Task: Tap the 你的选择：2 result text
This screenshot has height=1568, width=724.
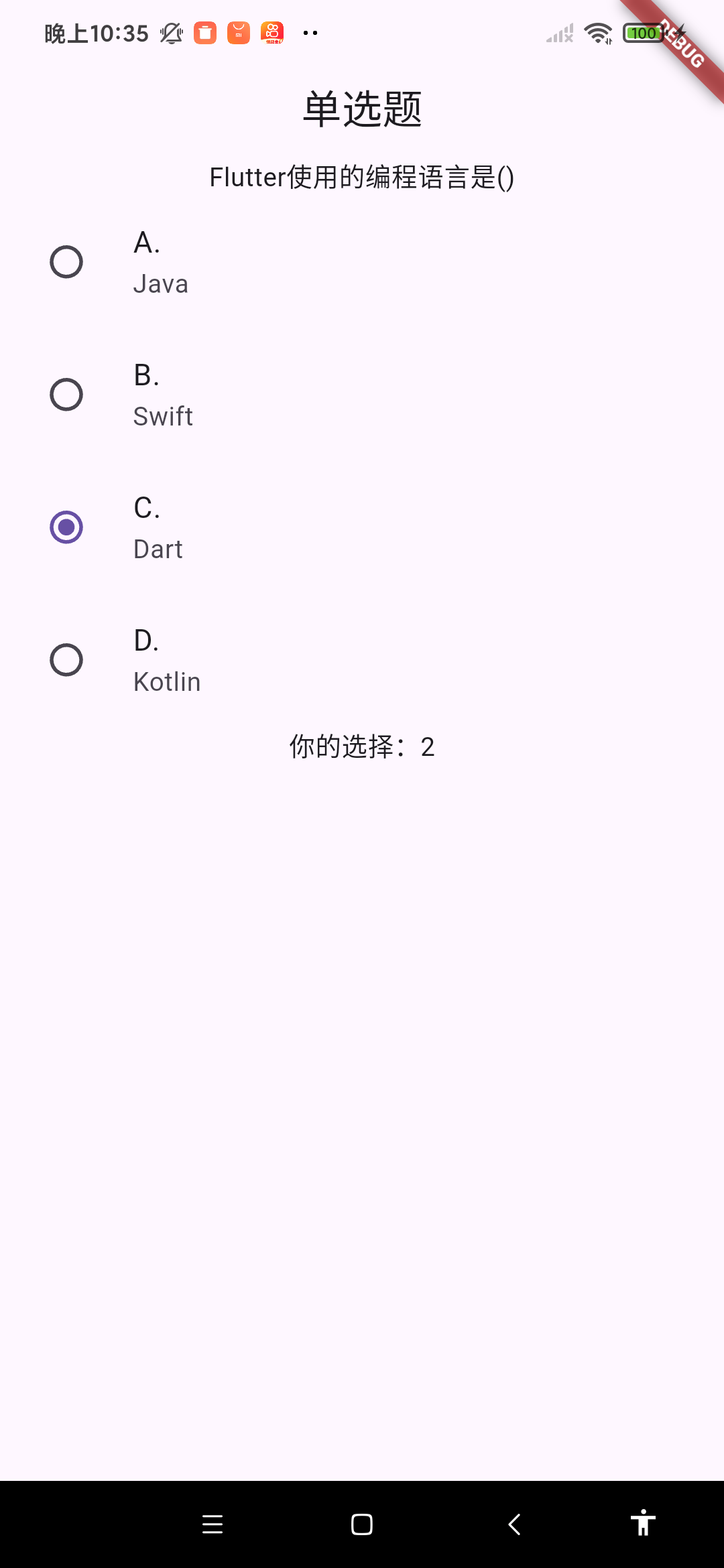Action: pos(361,746)
